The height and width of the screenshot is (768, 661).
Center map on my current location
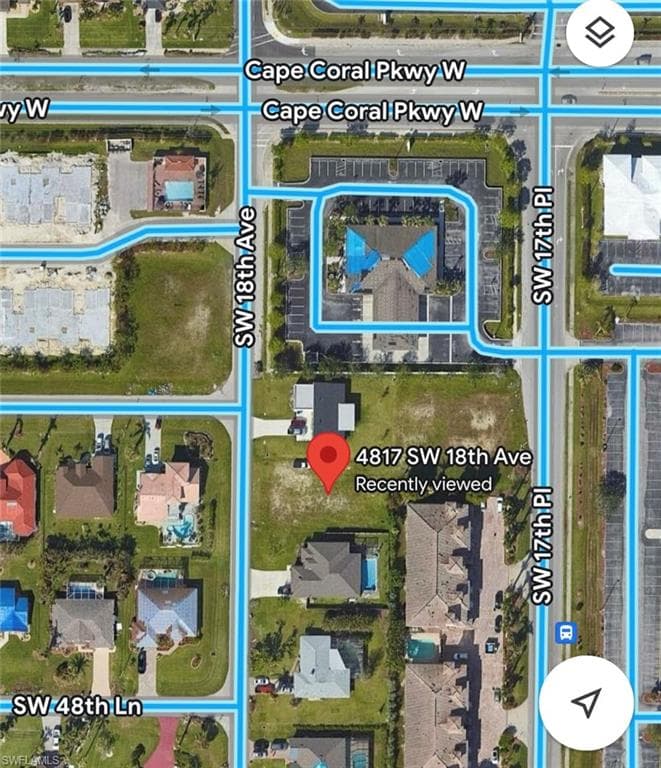pyautogui.click(x=587, y=702)
